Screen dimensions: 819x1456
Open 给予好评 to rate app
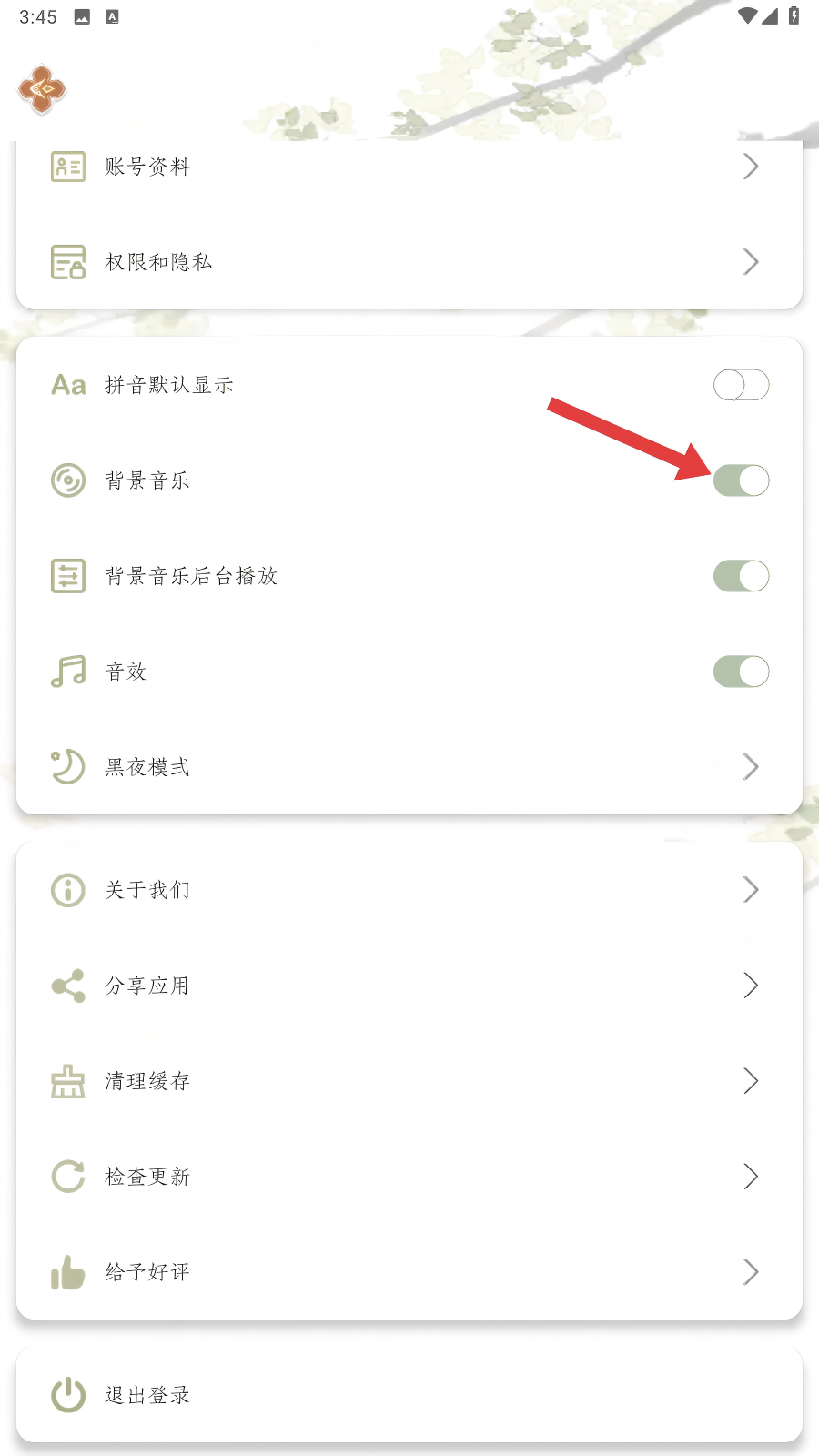point(409,1272)
